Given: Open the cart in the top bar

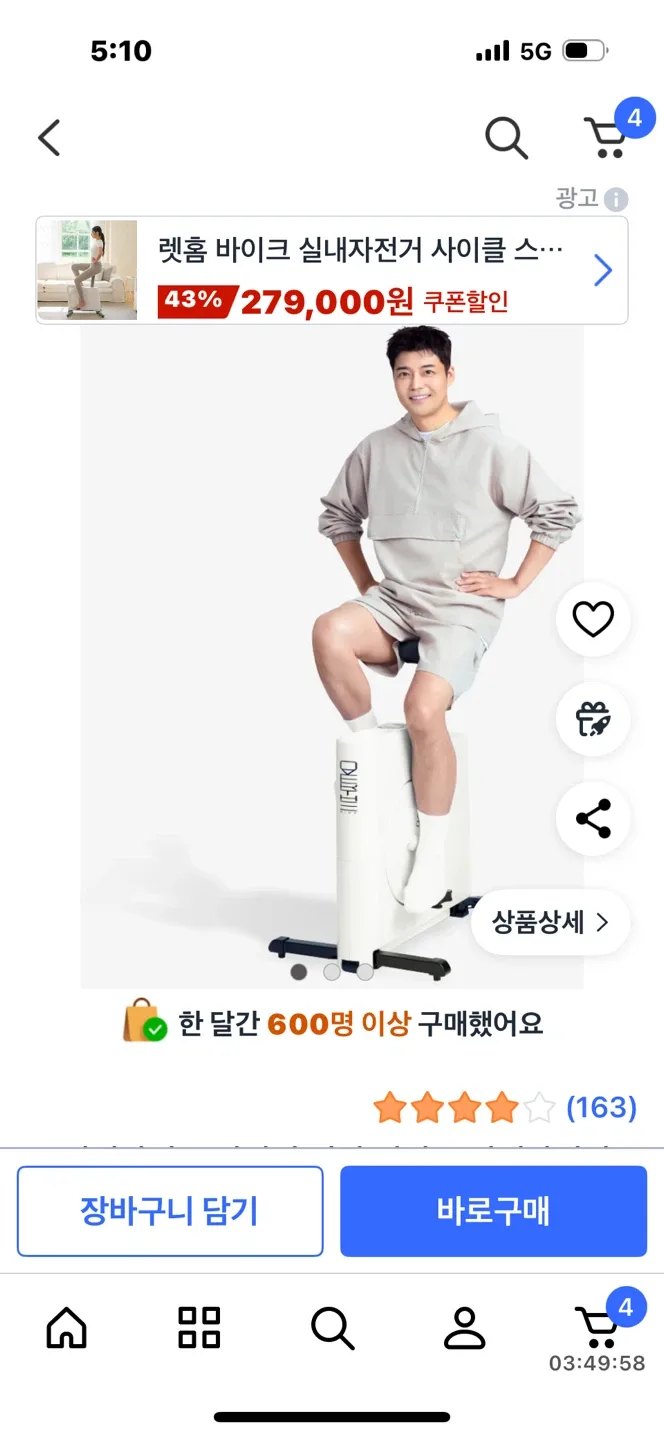Looking at the screenshot, I should click(x=606, y=138).
